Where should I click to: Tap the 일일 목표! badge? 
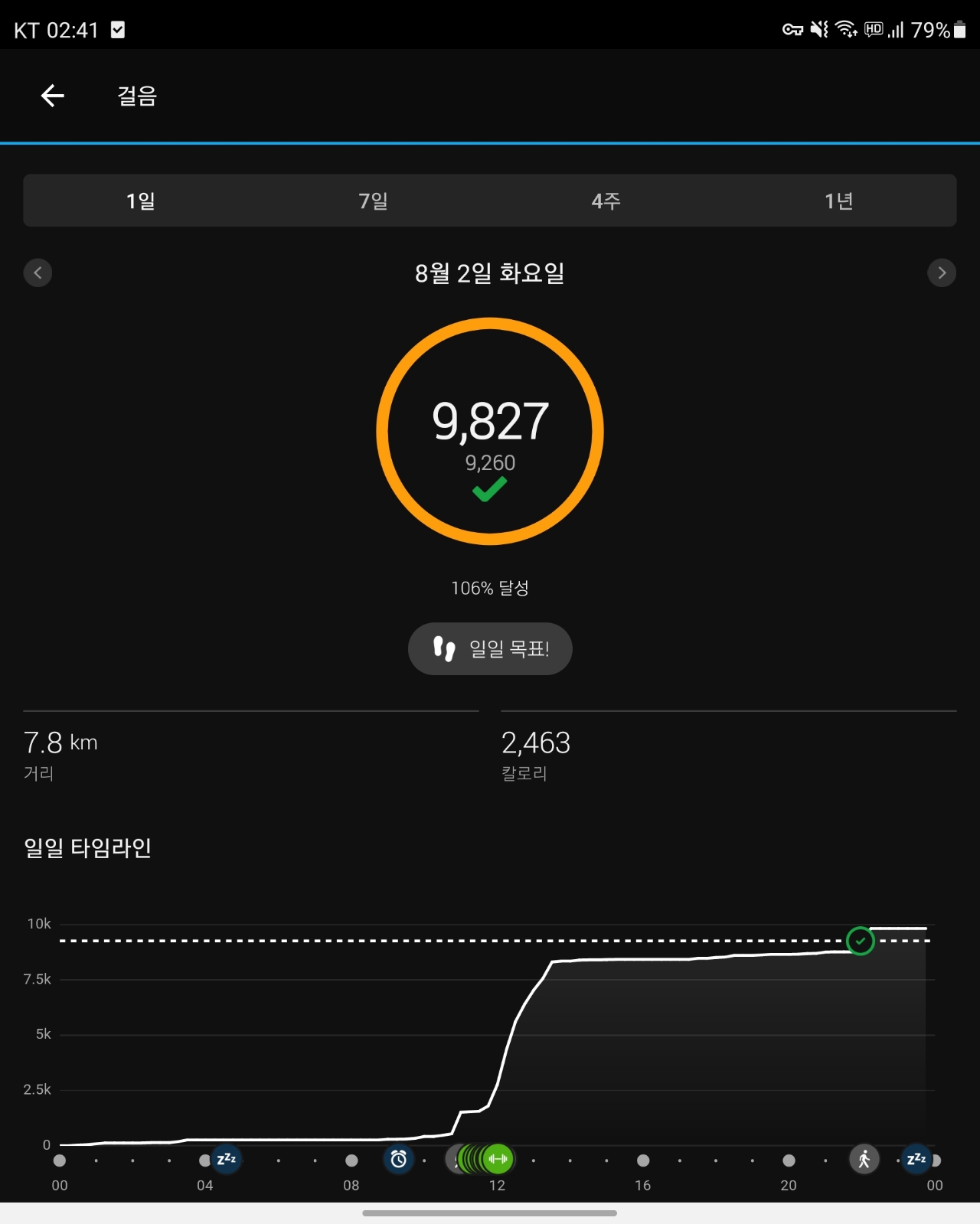pos(490,648)
